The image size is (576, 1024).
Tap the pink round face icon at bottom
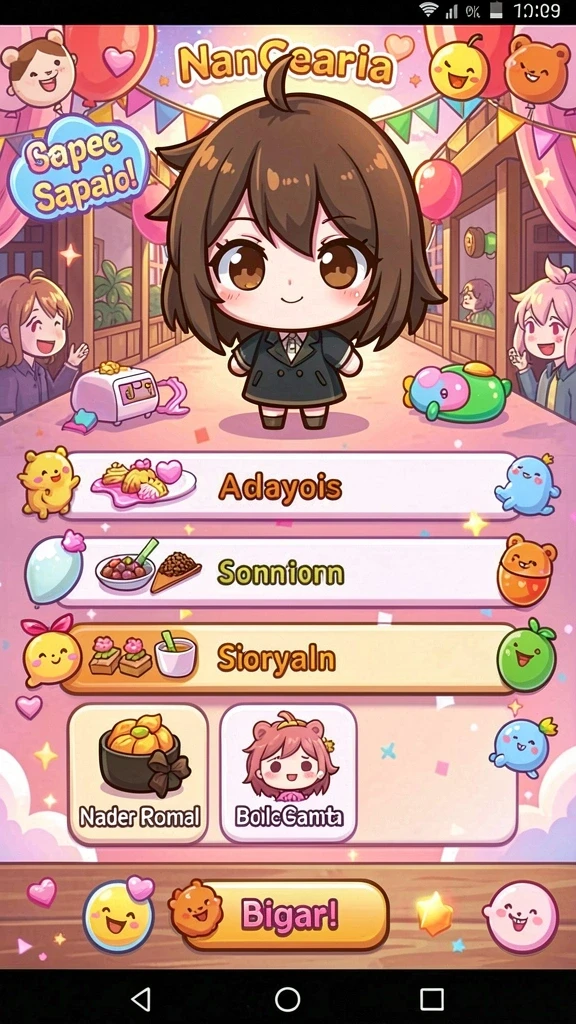pyautogui.click(x=520, y=917)
